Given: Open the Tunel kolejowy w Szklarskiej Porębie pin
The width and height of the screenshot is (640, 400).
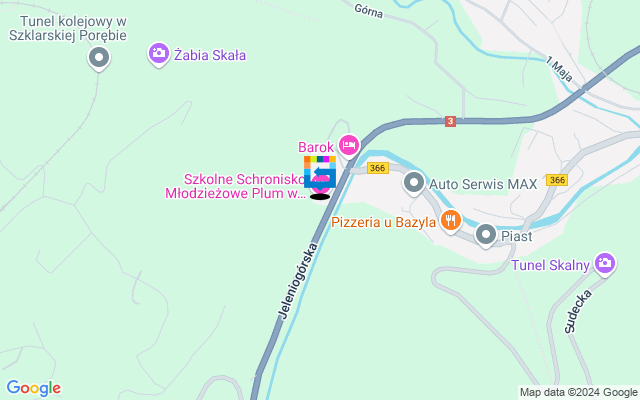Looking at the screenshot, I should pyautogui.click(x=98, y=59).
